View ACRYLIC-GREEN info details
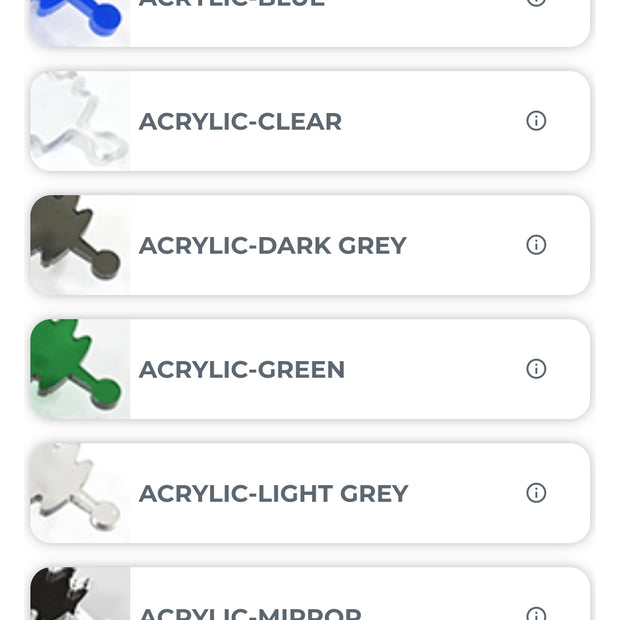Screen dimensions: 620x620 click(536, 369)
